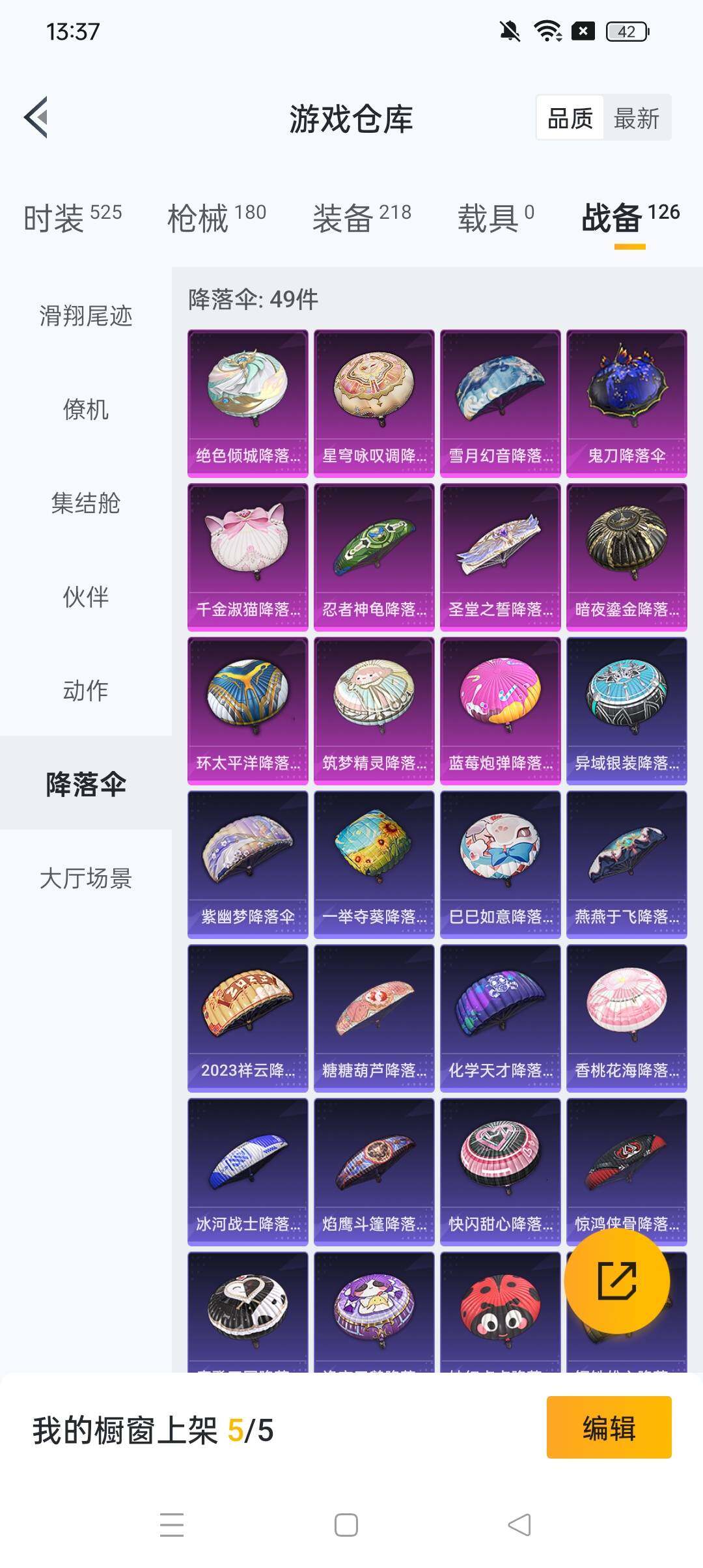View the 紫幽梦降落伞 item
The height and width of the screenshot is (1568, 703).
[247, 864]
